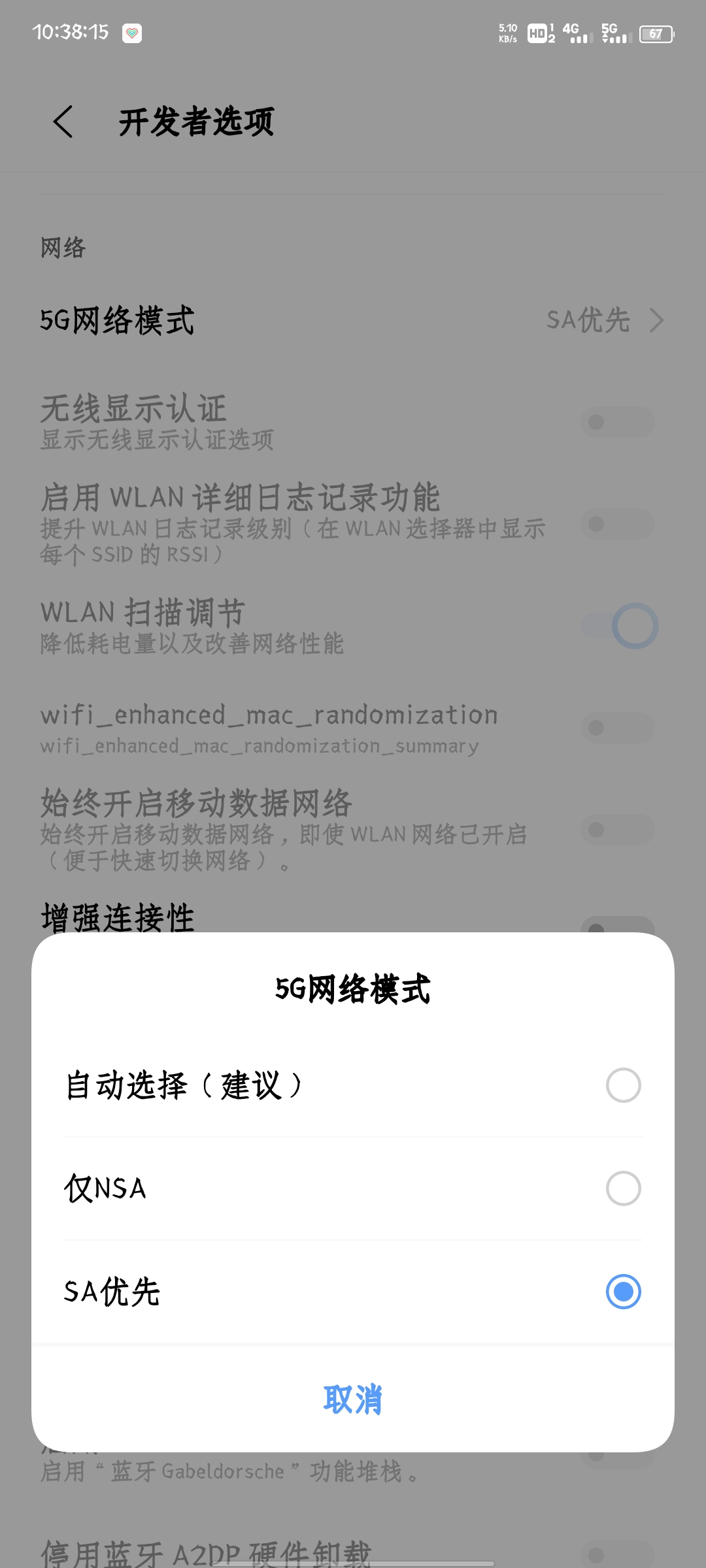Dismiss the dialog with 取消
The height and width of the screenshot is (1568, 706).
click(353, 1399)
